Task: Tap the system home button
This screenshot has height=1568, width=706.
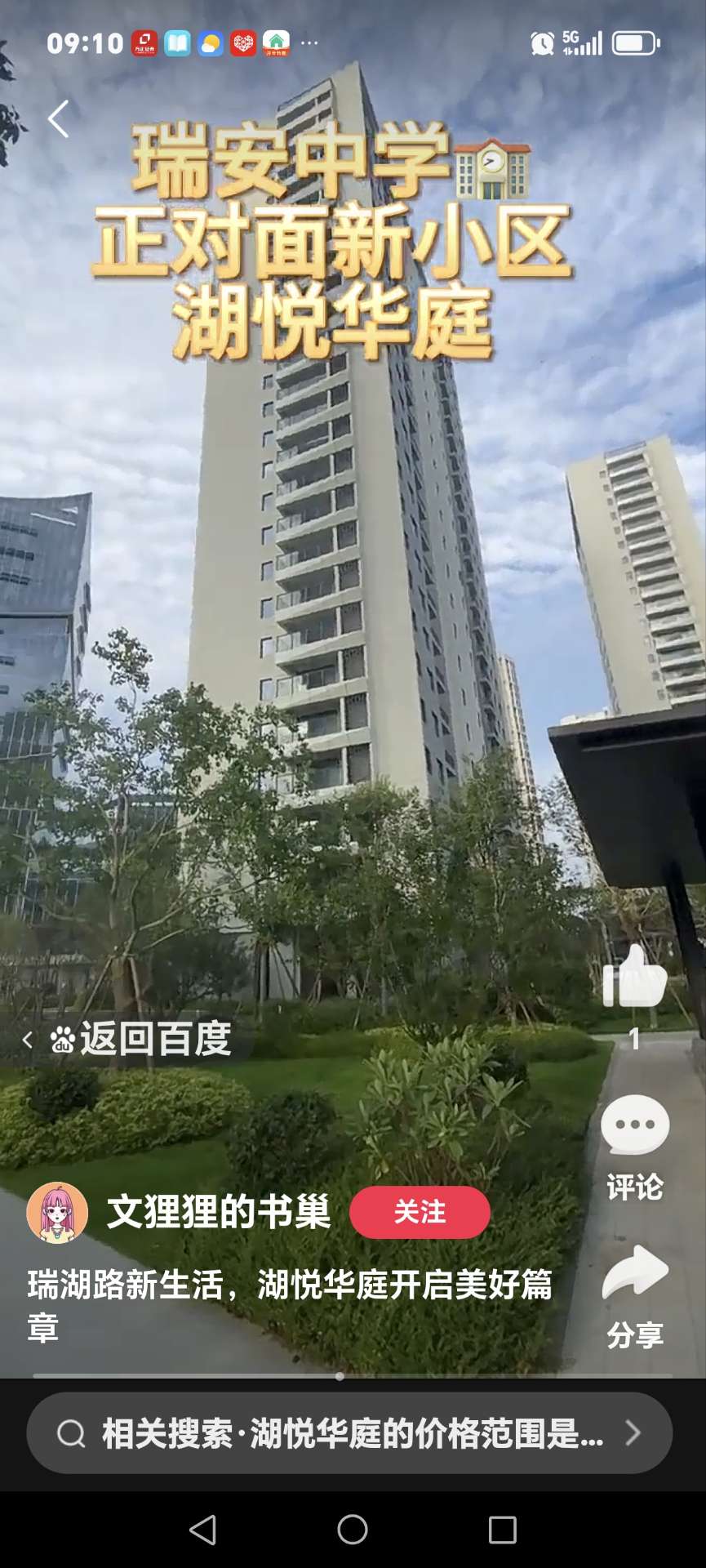Action: click(353, 1530)
